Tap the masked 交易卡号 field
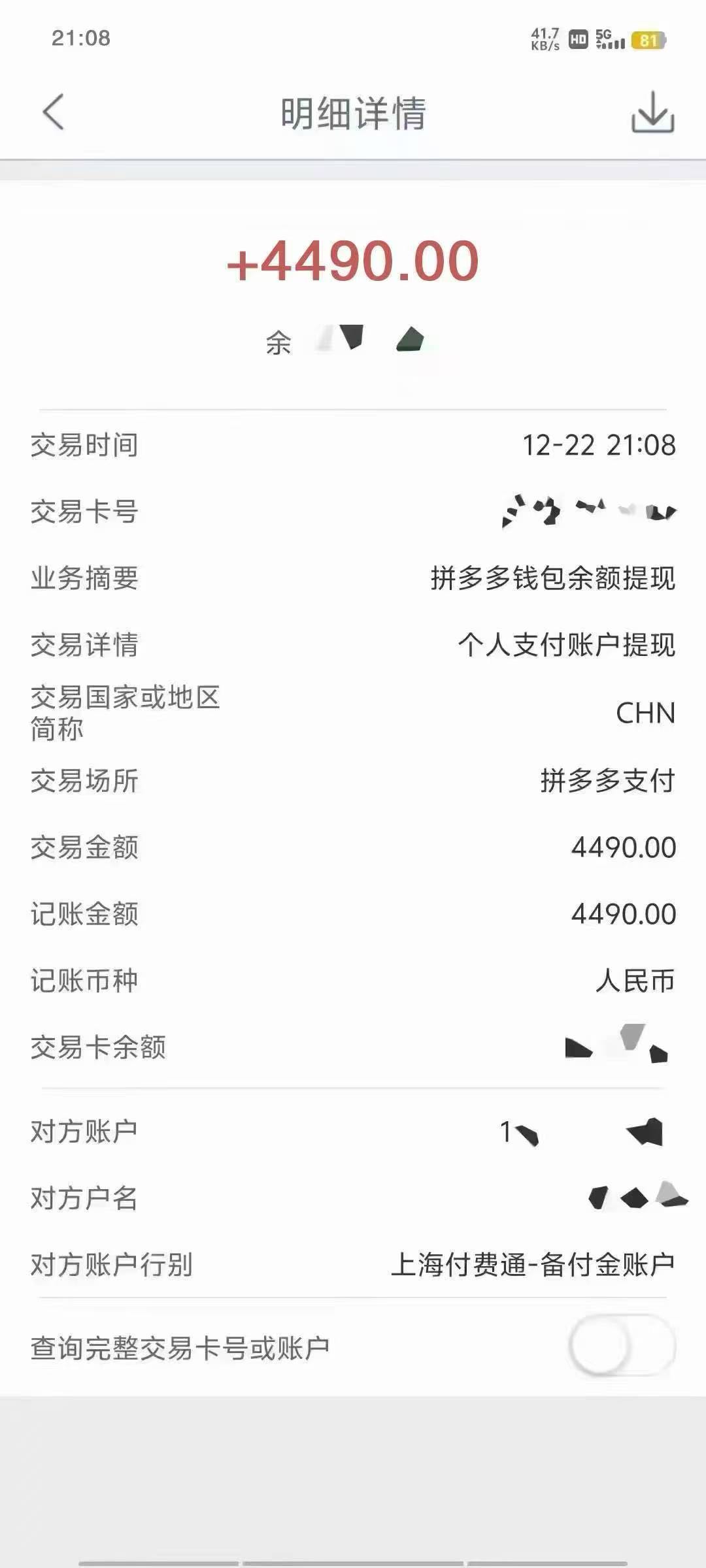Screen dimensions: 706x1568 [588, 513]
